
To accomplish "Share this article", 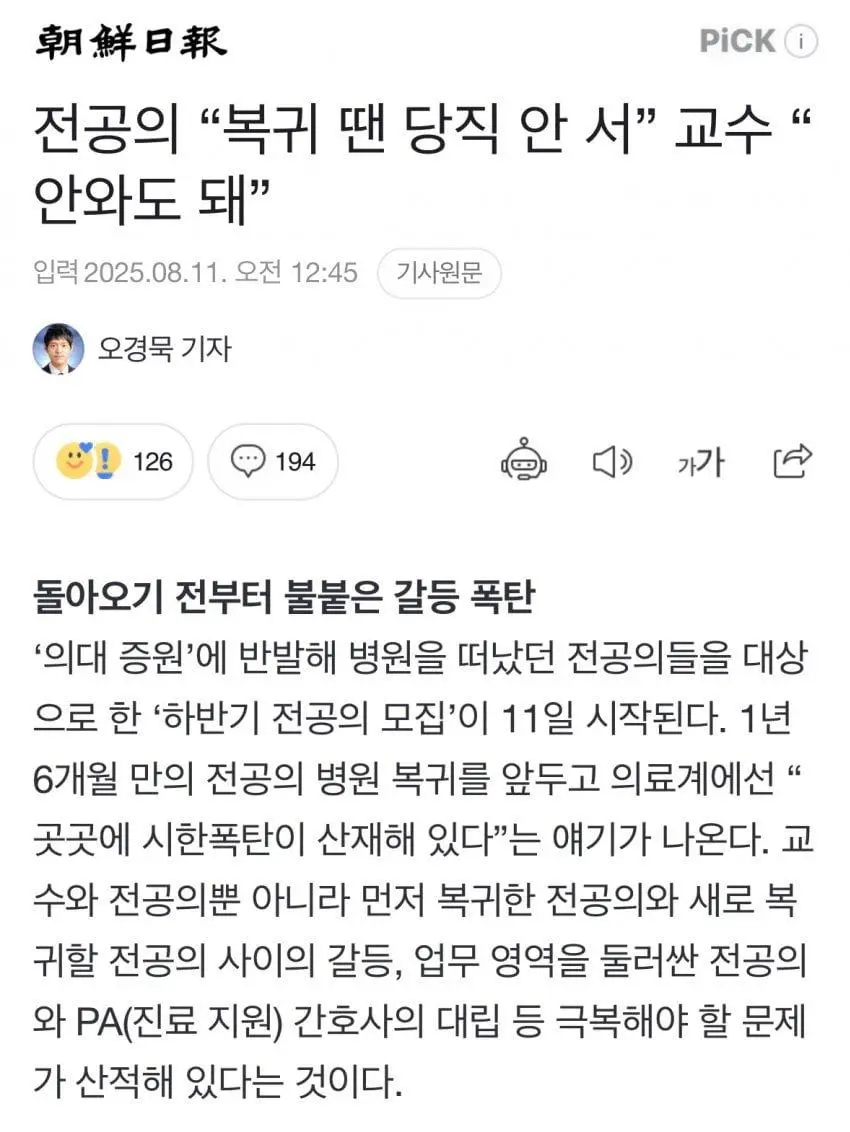I will [x=793, y=461].
